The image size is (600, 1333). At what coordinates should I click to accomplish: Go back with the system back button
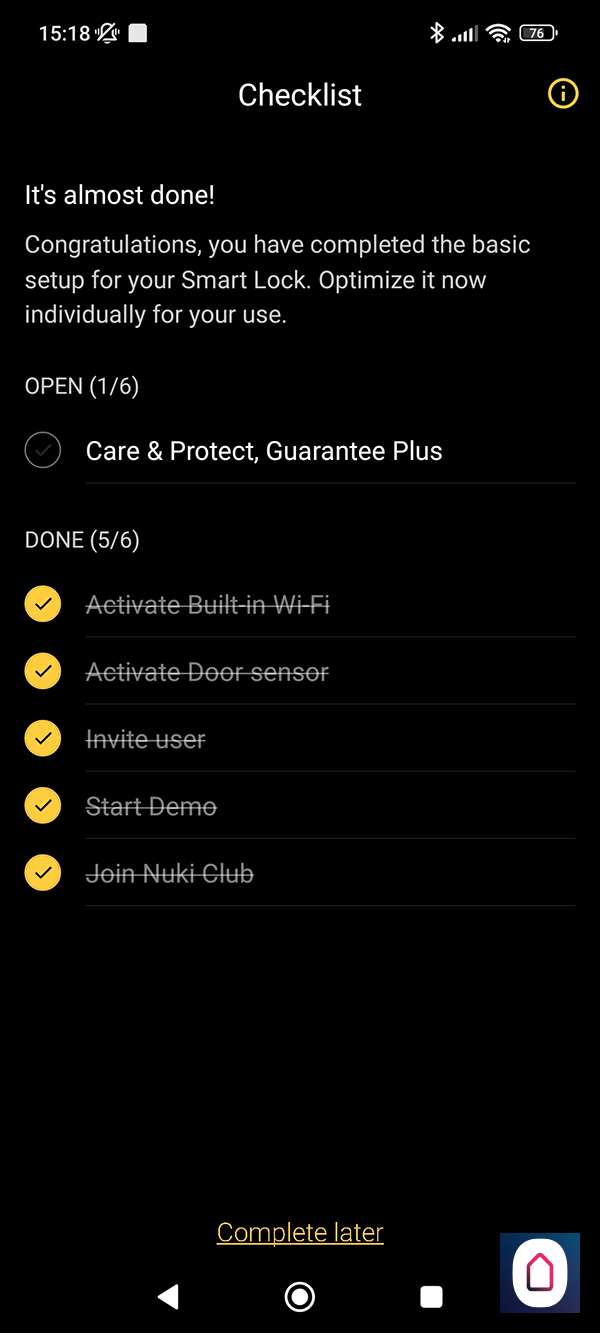(168, 1297)
